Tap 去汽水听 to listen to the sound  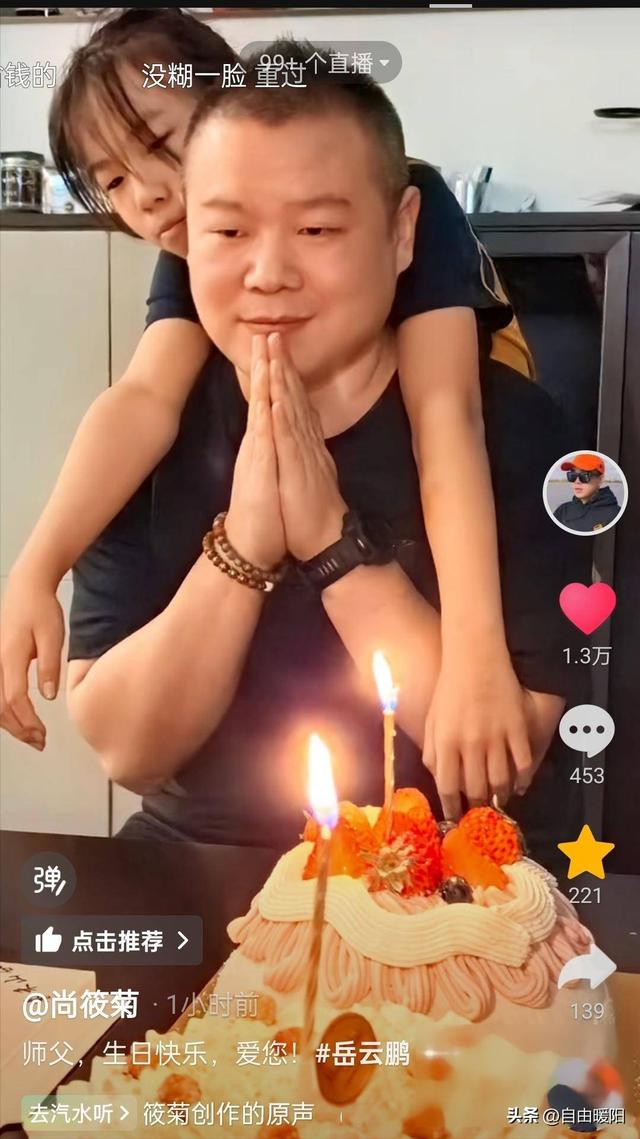point(78,1112)
